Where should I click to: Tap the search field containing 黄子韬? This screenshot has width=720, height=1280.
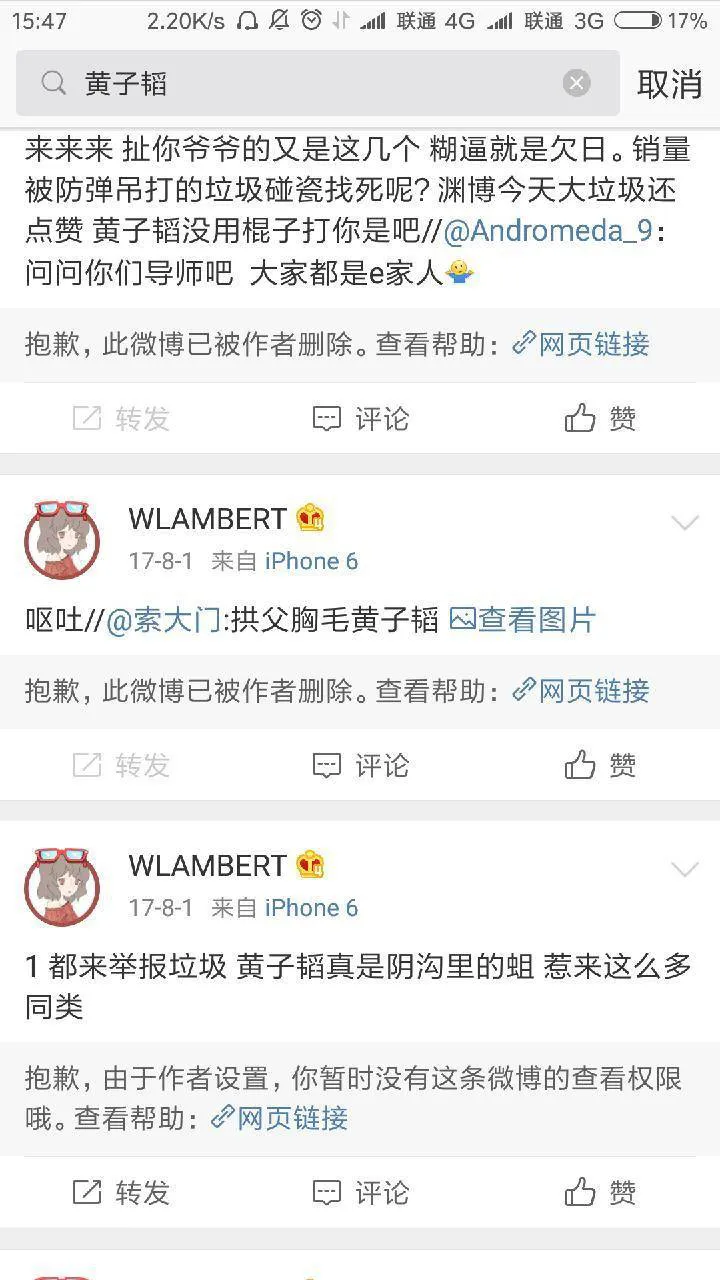pyautogui.click(x=300, y=84)
